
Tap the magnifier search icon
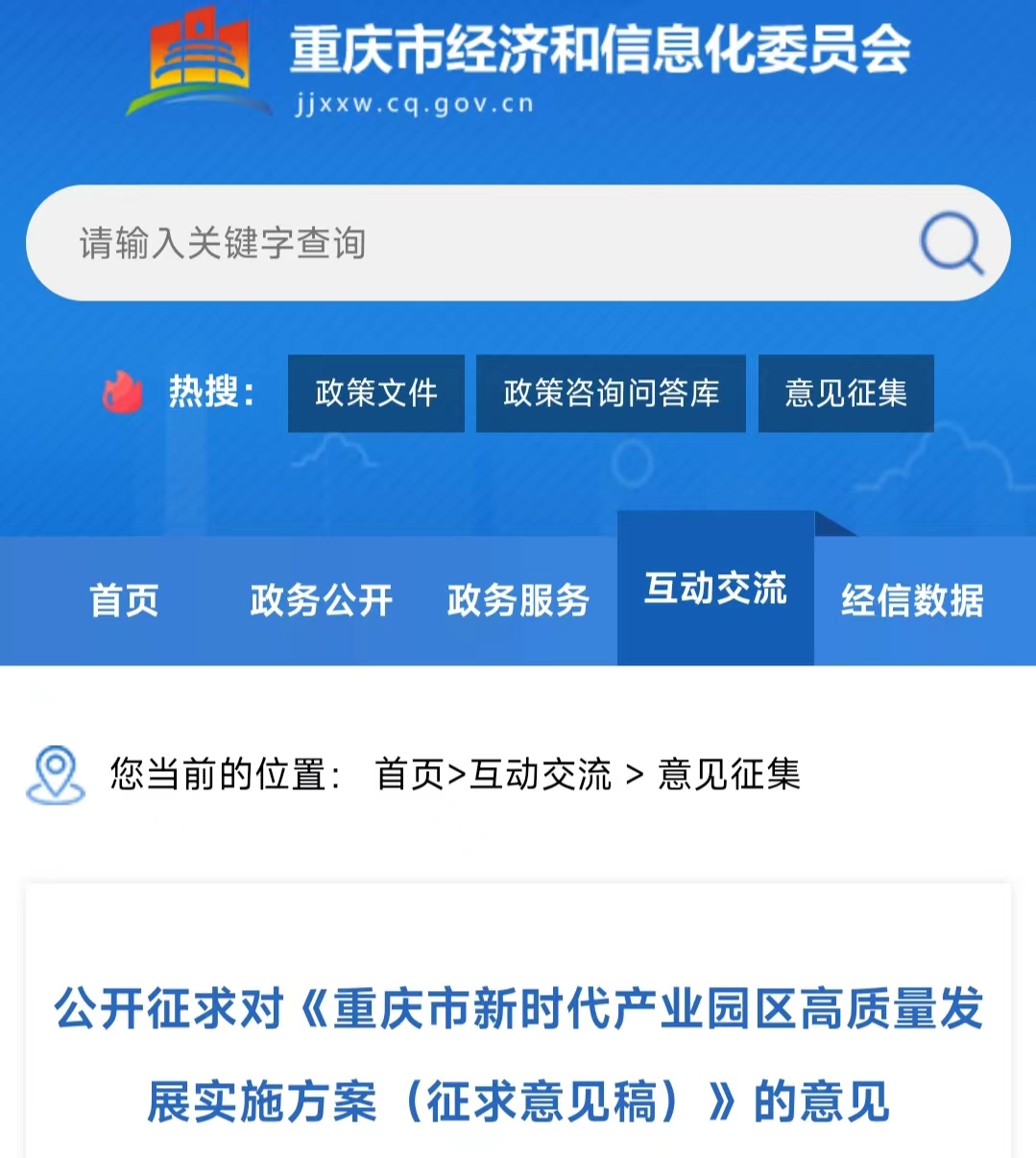951,243
